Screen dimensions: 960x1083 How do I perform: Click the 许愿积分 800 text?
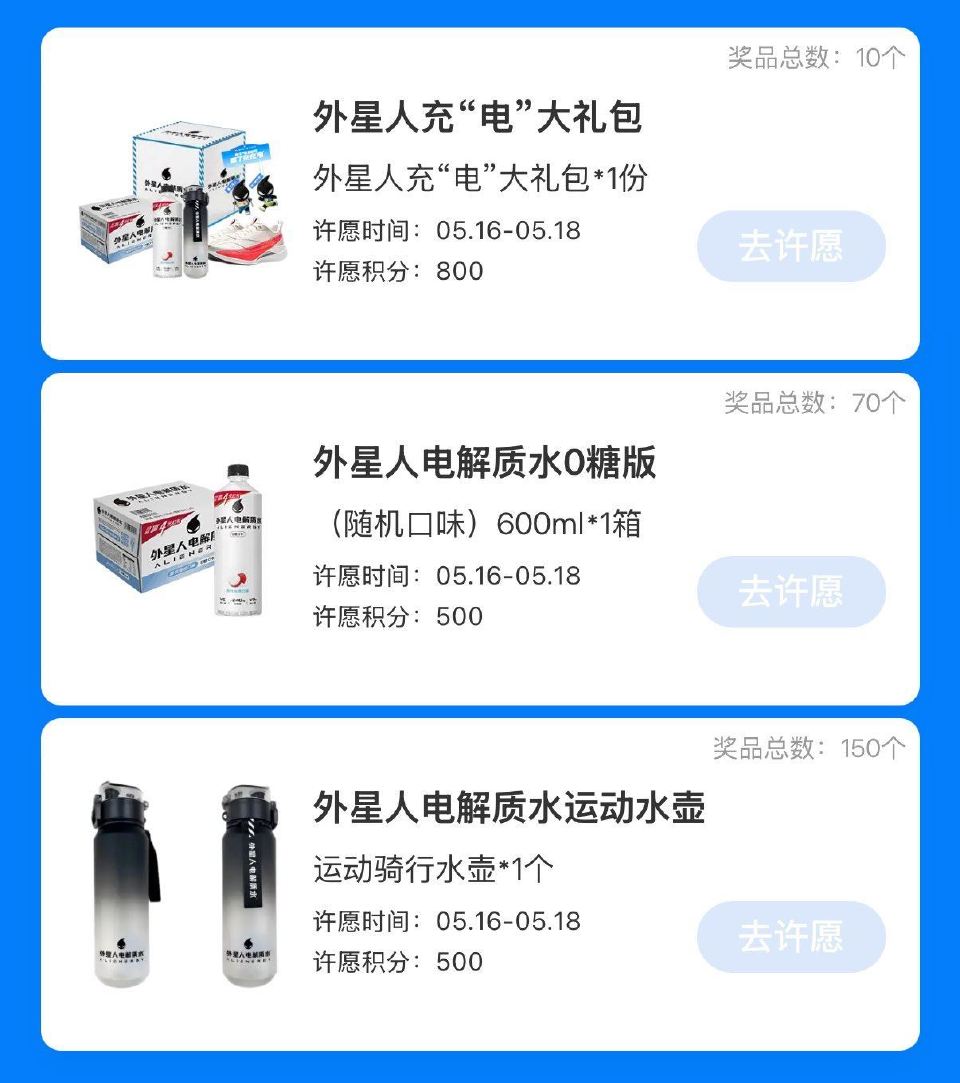[400, 271]
